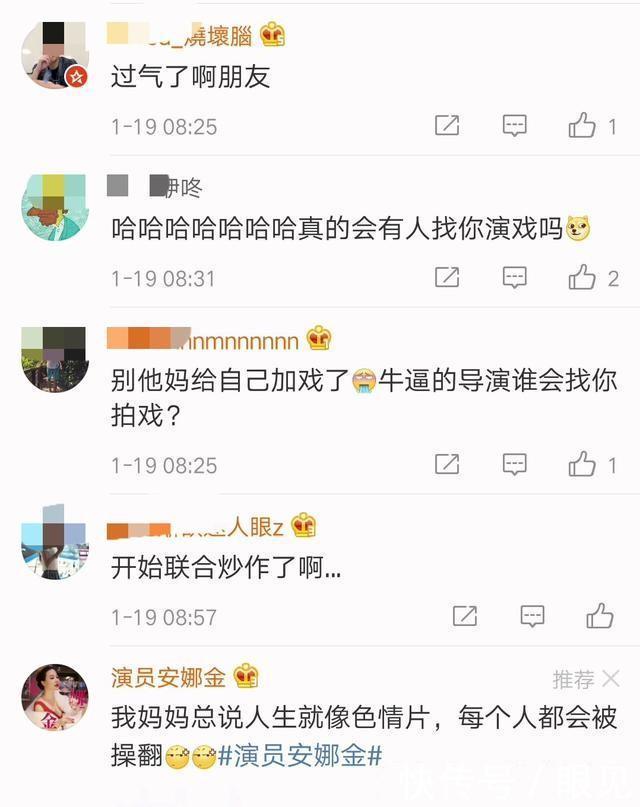This screenshot has height=807, width=640.
Task: Like the comment "过气了啊朋友"
Action: tap(582, 126)
